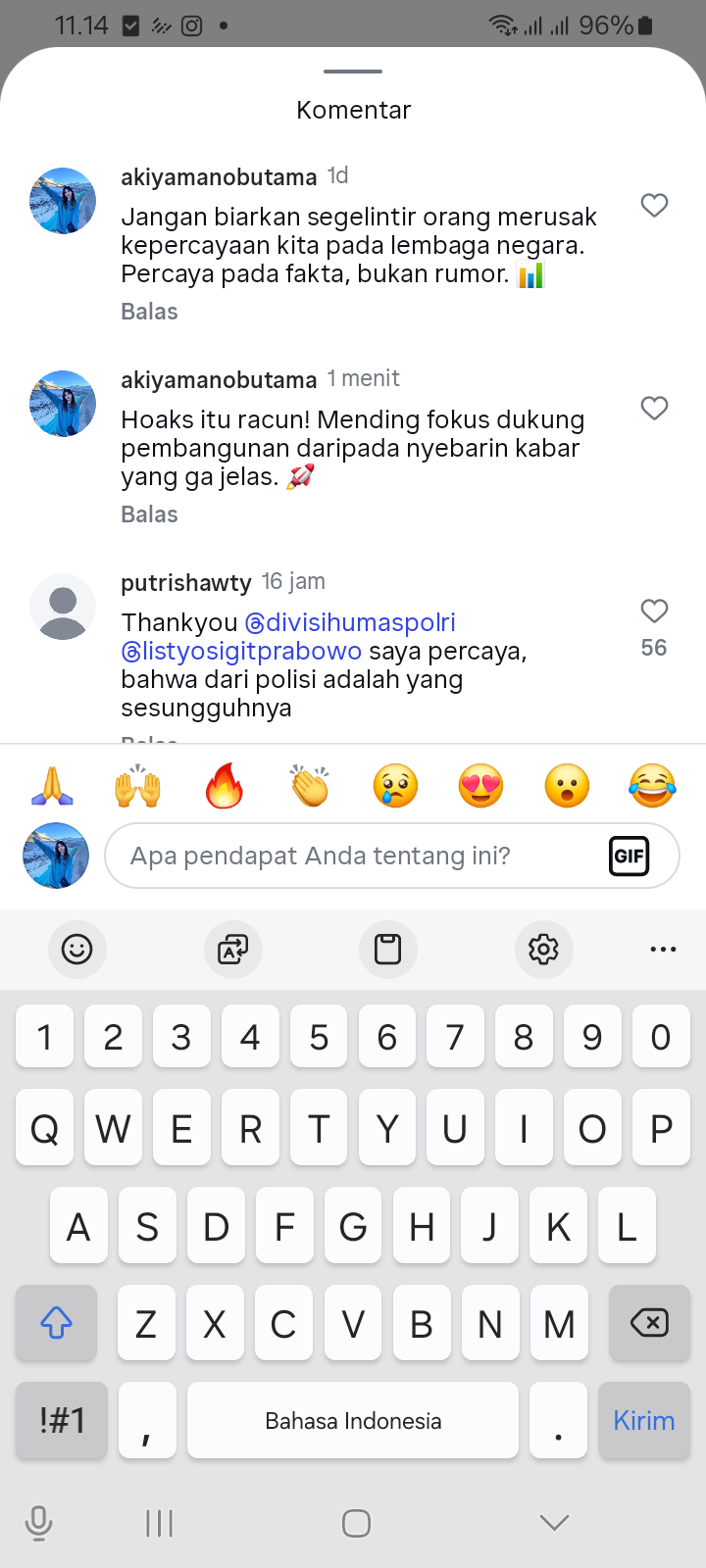Open the keyboard clipboard

point(387,949)
